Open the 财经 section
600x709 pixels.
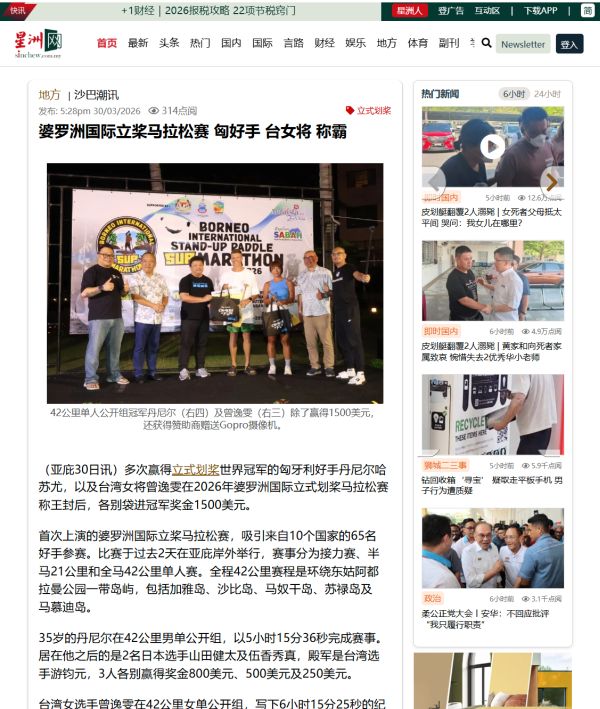tap(324, 43)
